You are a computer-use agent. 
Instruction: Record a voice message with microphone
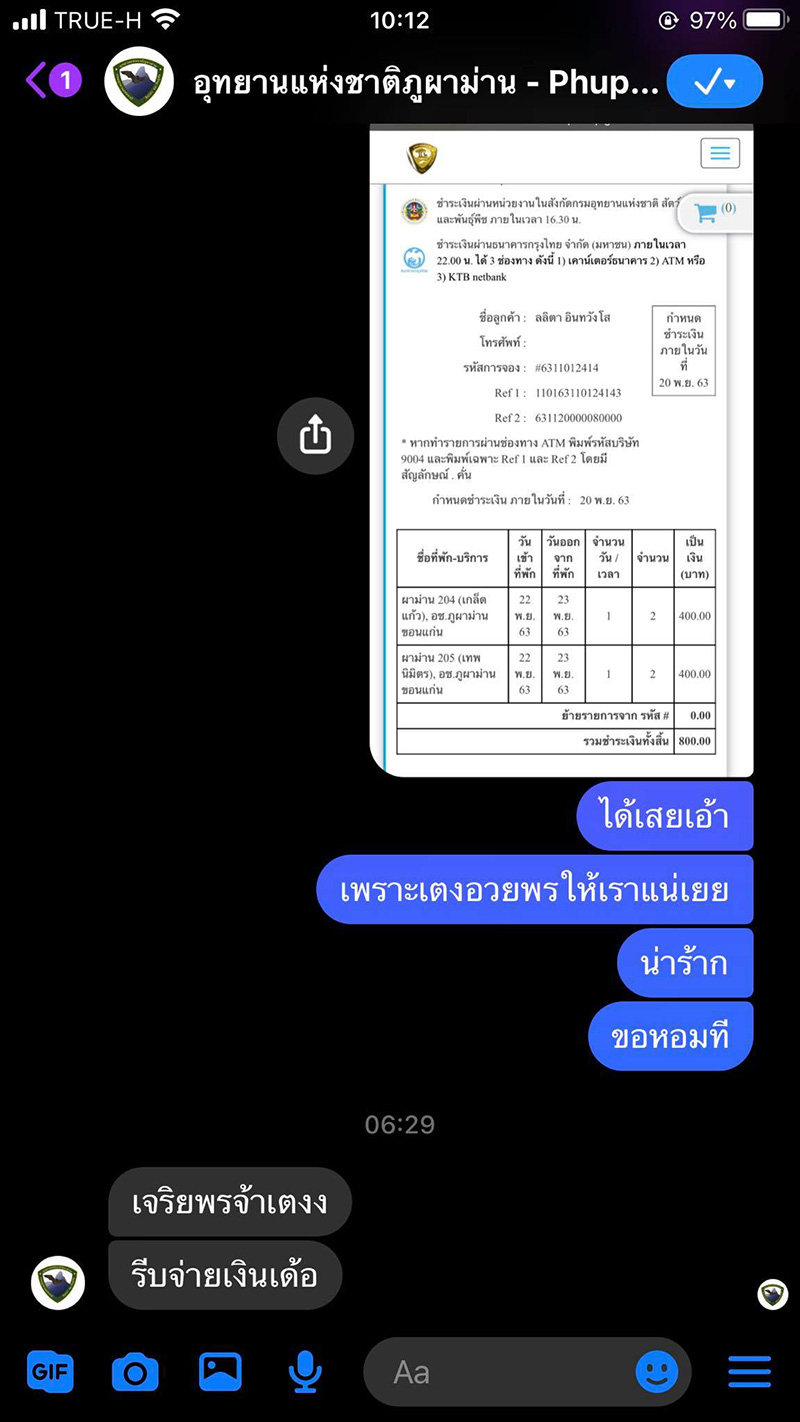[305, 1371]
